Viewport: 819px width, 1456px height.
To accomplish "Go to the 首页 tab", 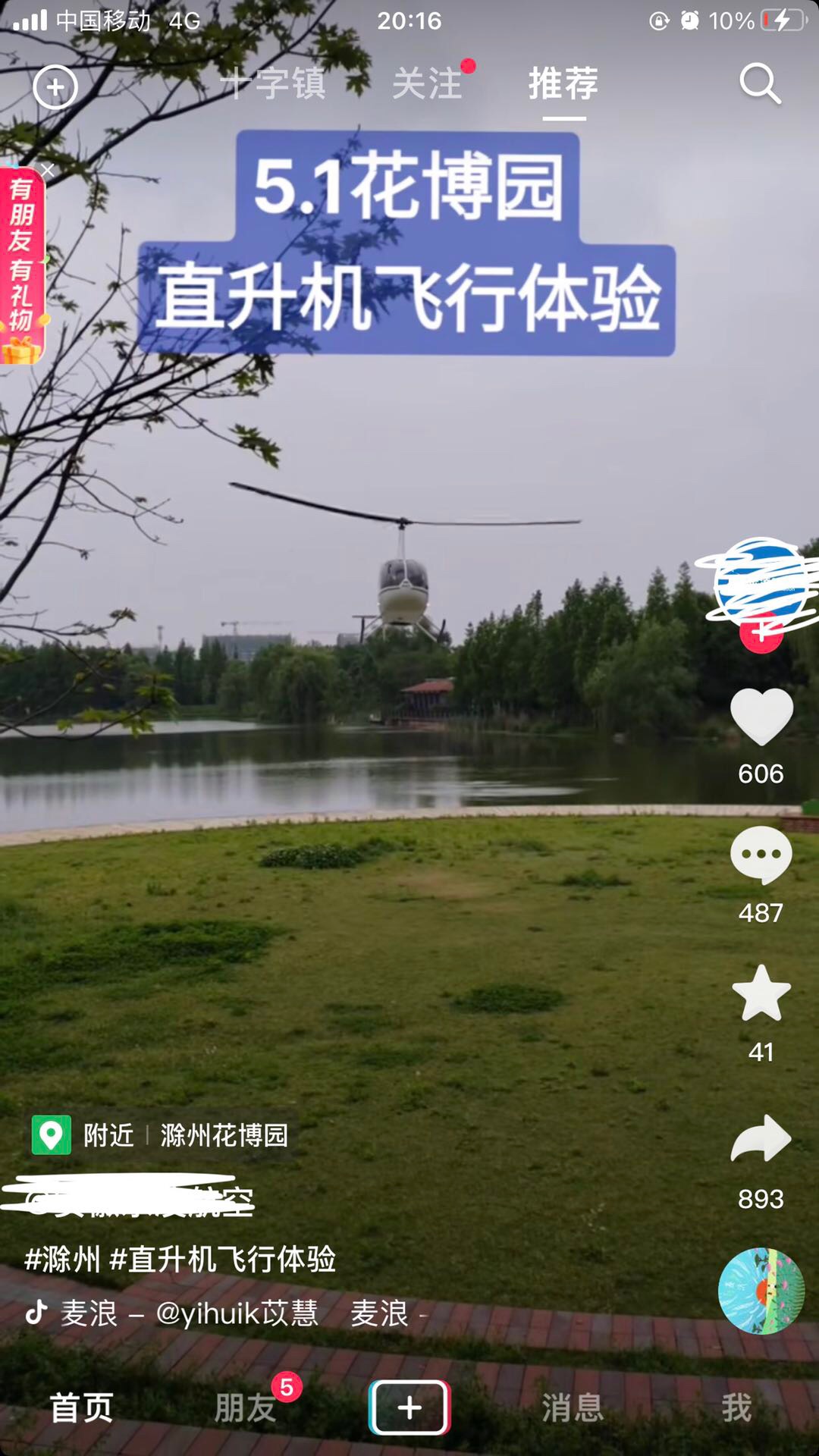I will click(x=82, y=1408).
